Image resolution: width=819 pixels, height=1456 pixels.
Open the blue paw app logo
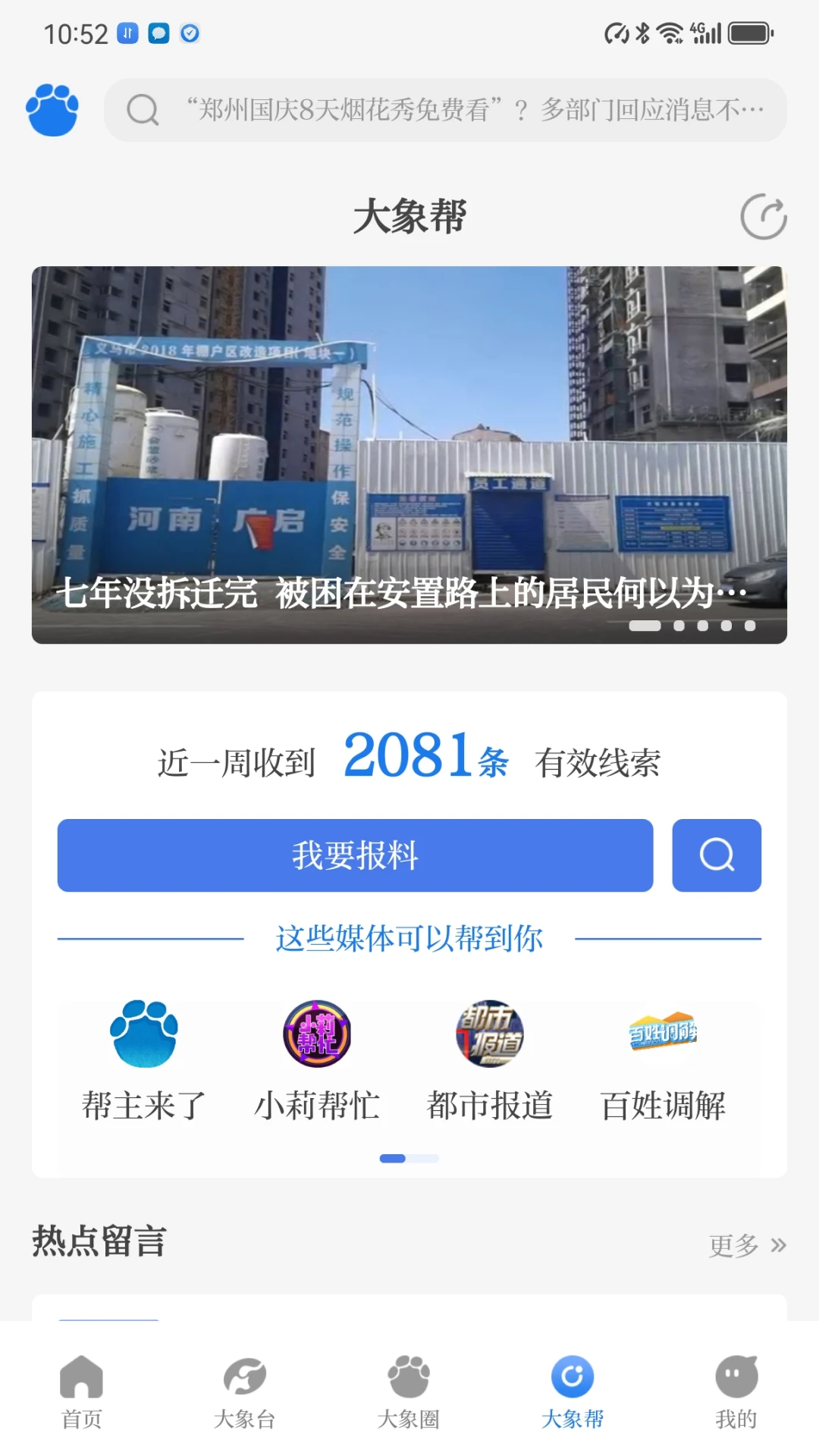click(x=52, y=110)
